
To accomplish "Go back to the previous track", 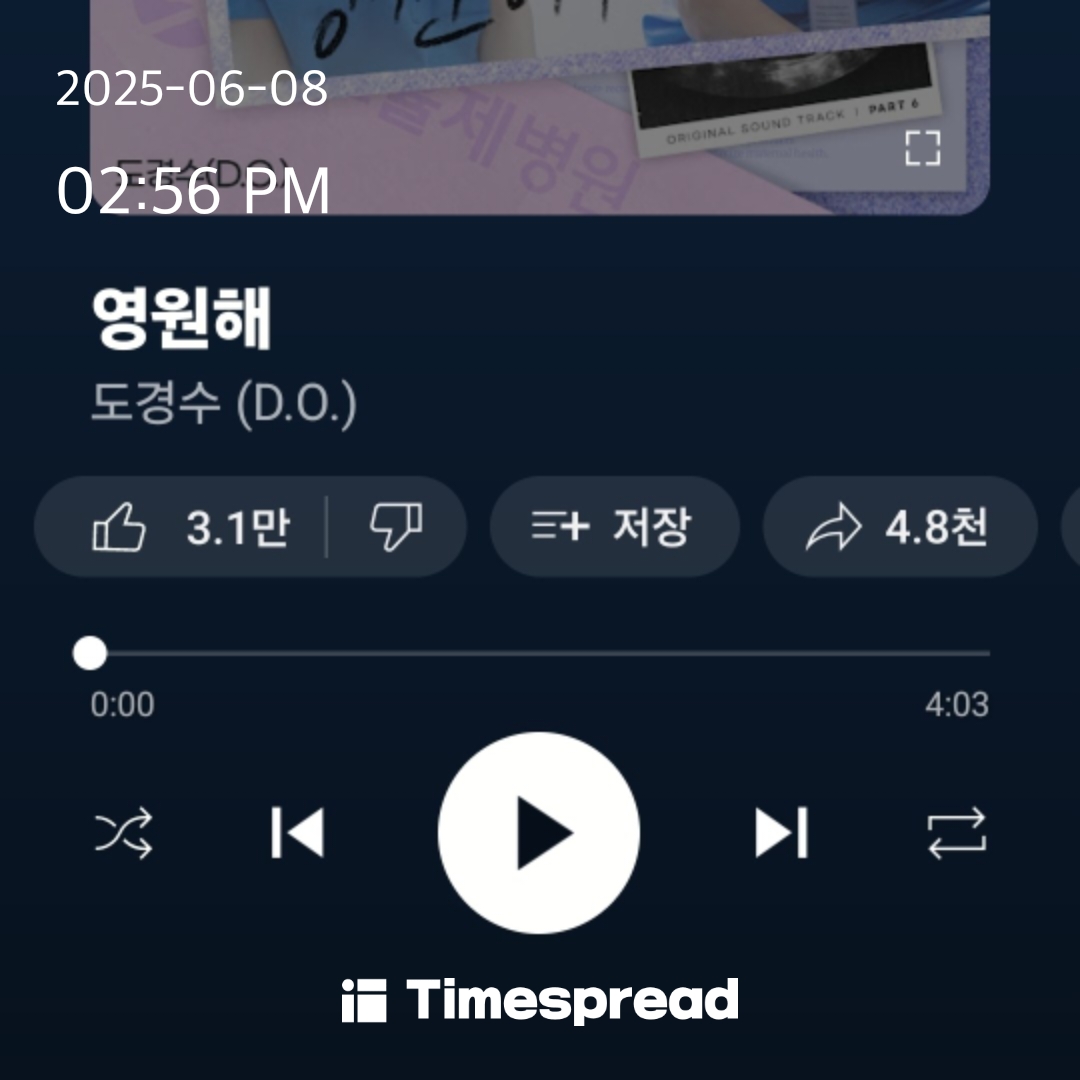I will (297, 833).
